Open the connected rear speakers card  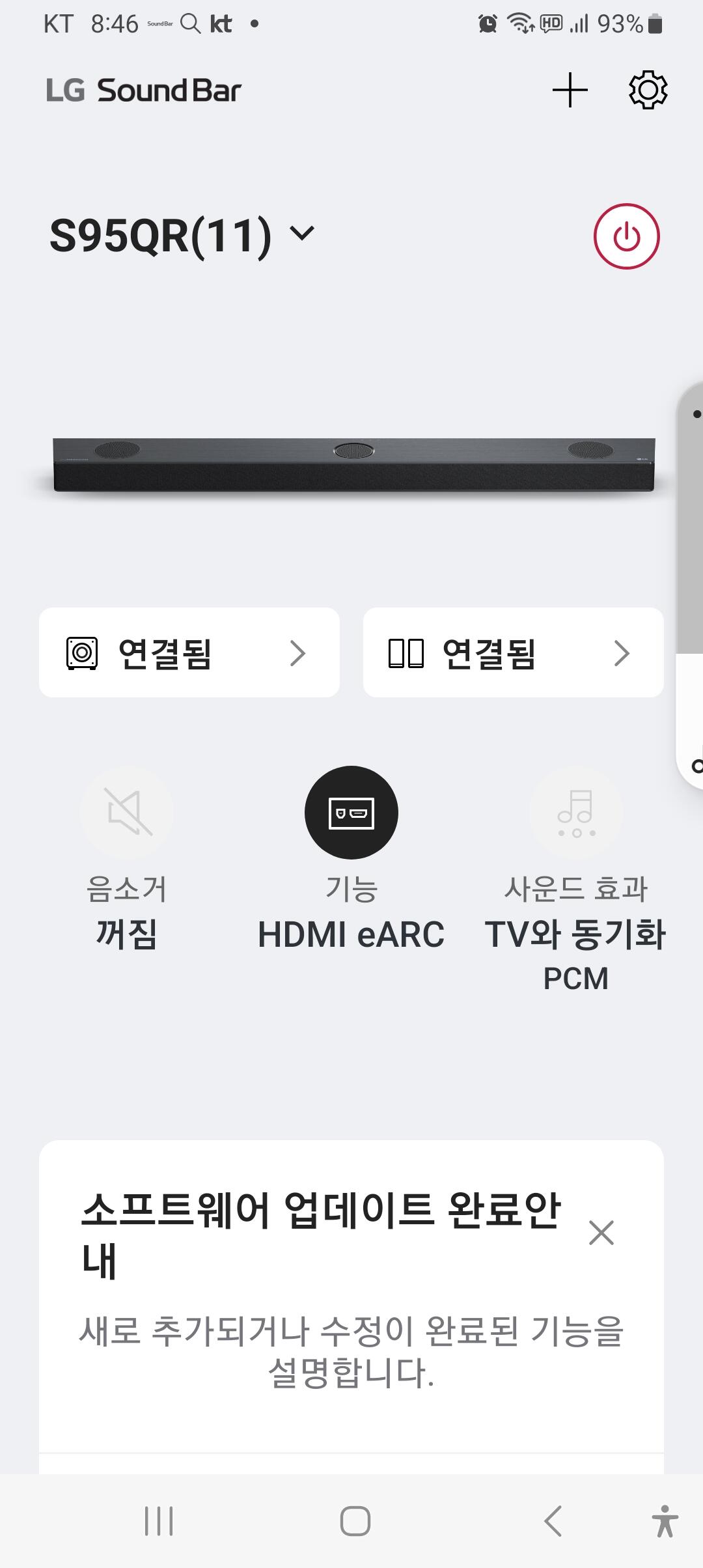513,652
